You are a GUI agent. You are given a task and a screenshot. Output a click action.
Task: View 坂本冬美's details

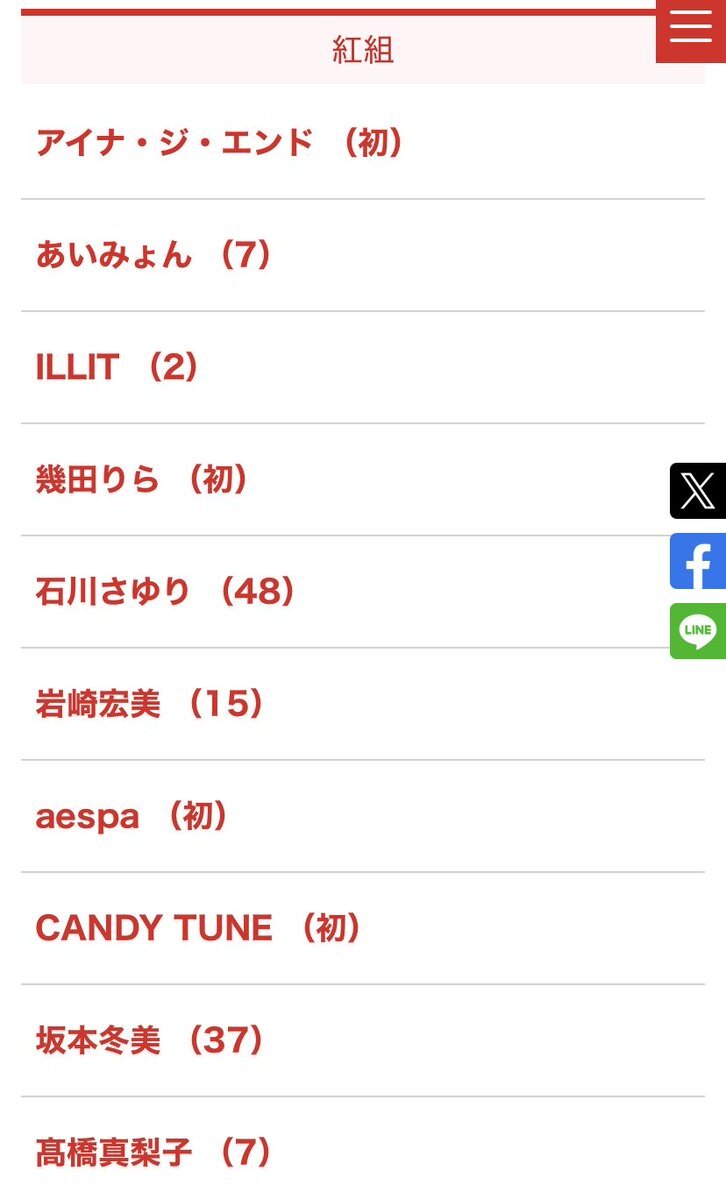(150, 1040)
